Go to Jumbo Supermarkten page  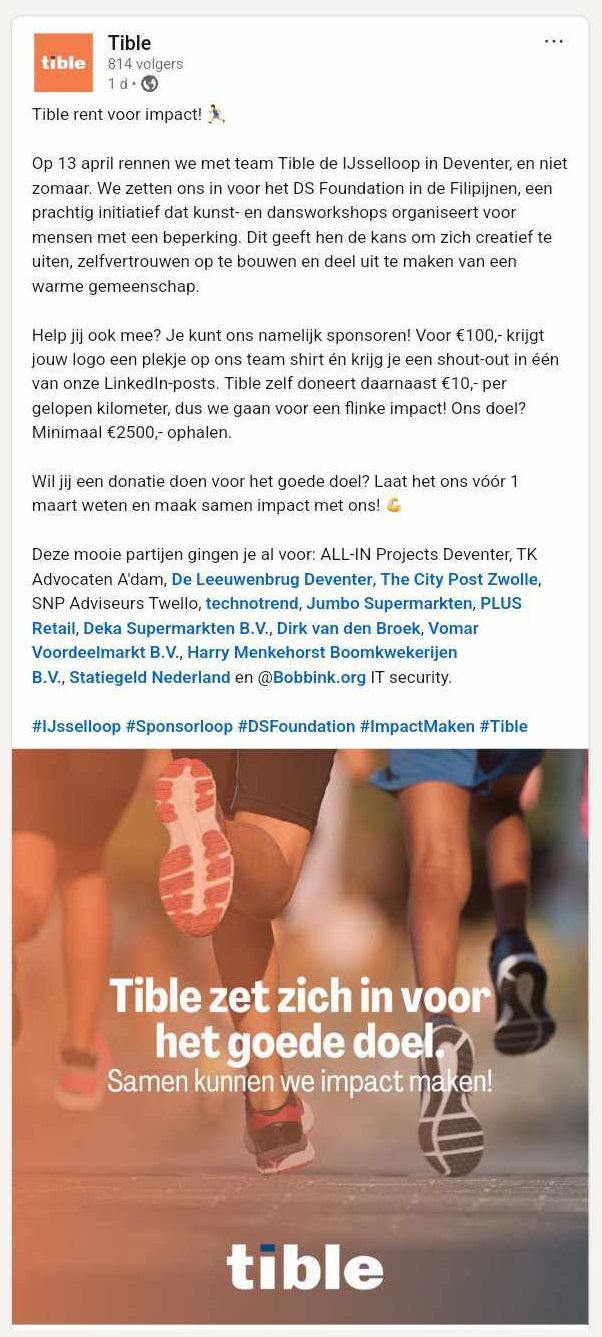point(389,603)
